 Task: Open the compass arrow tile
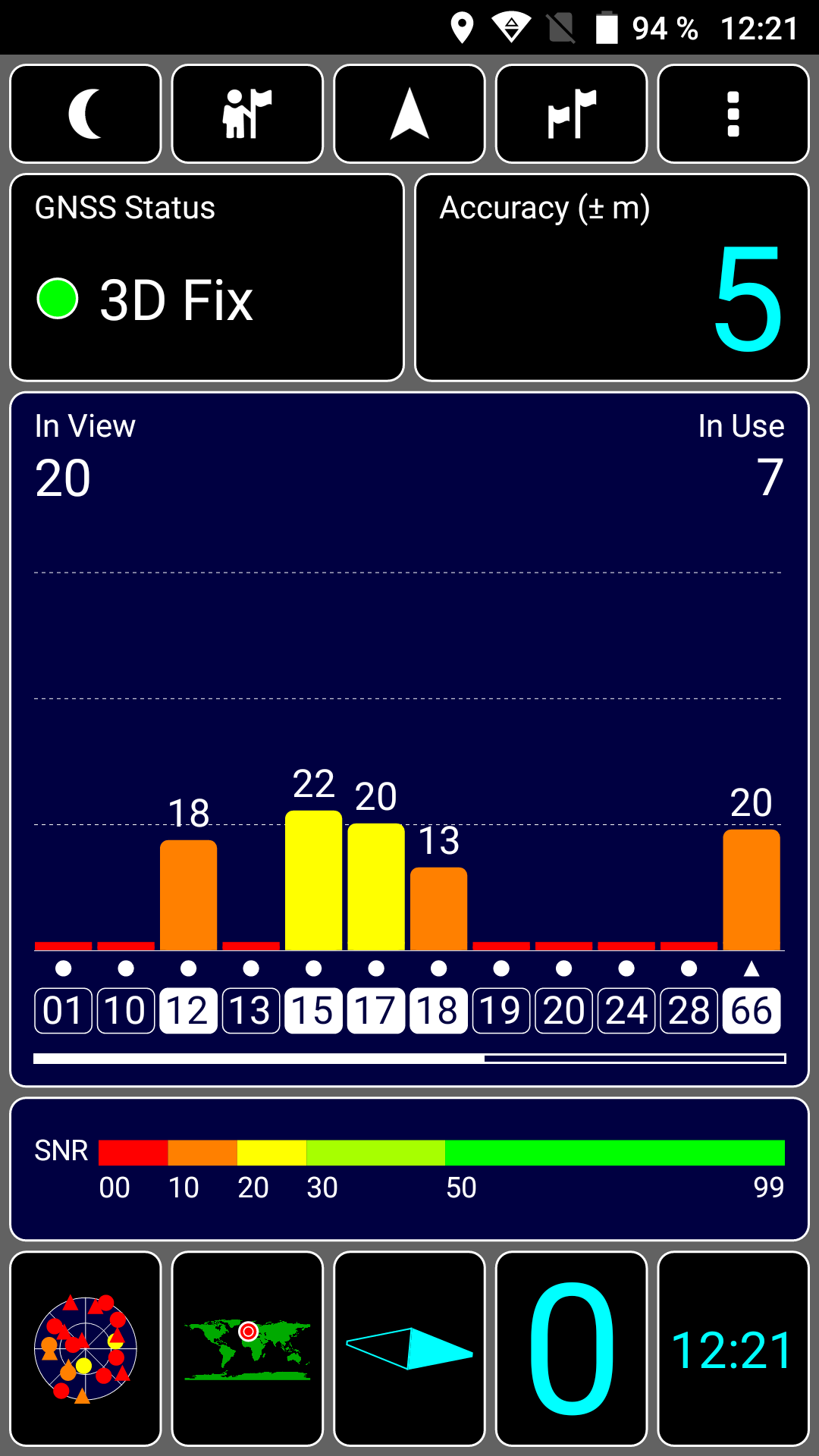pos(409,1349)
